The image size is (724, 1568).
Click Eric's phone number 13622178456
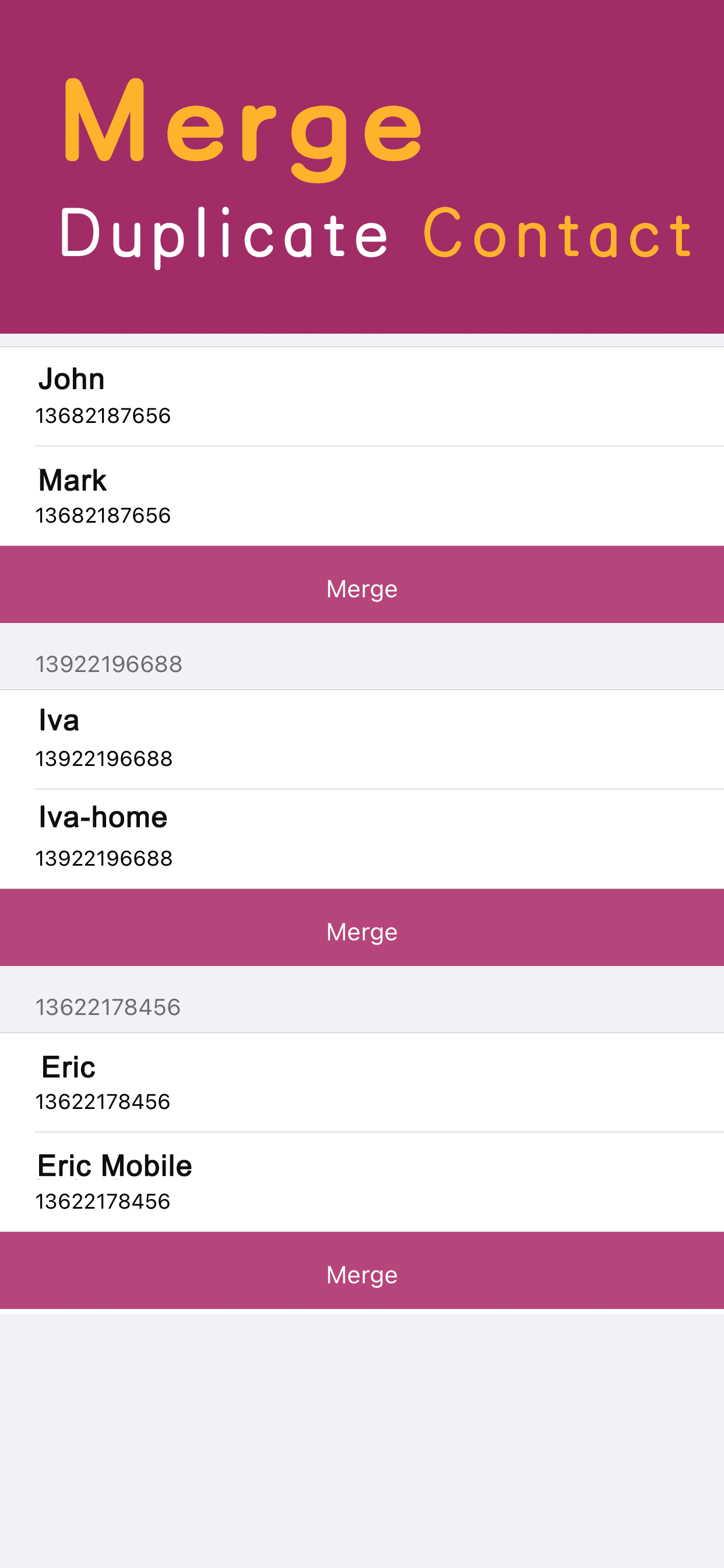click(x=103, y=1102)
